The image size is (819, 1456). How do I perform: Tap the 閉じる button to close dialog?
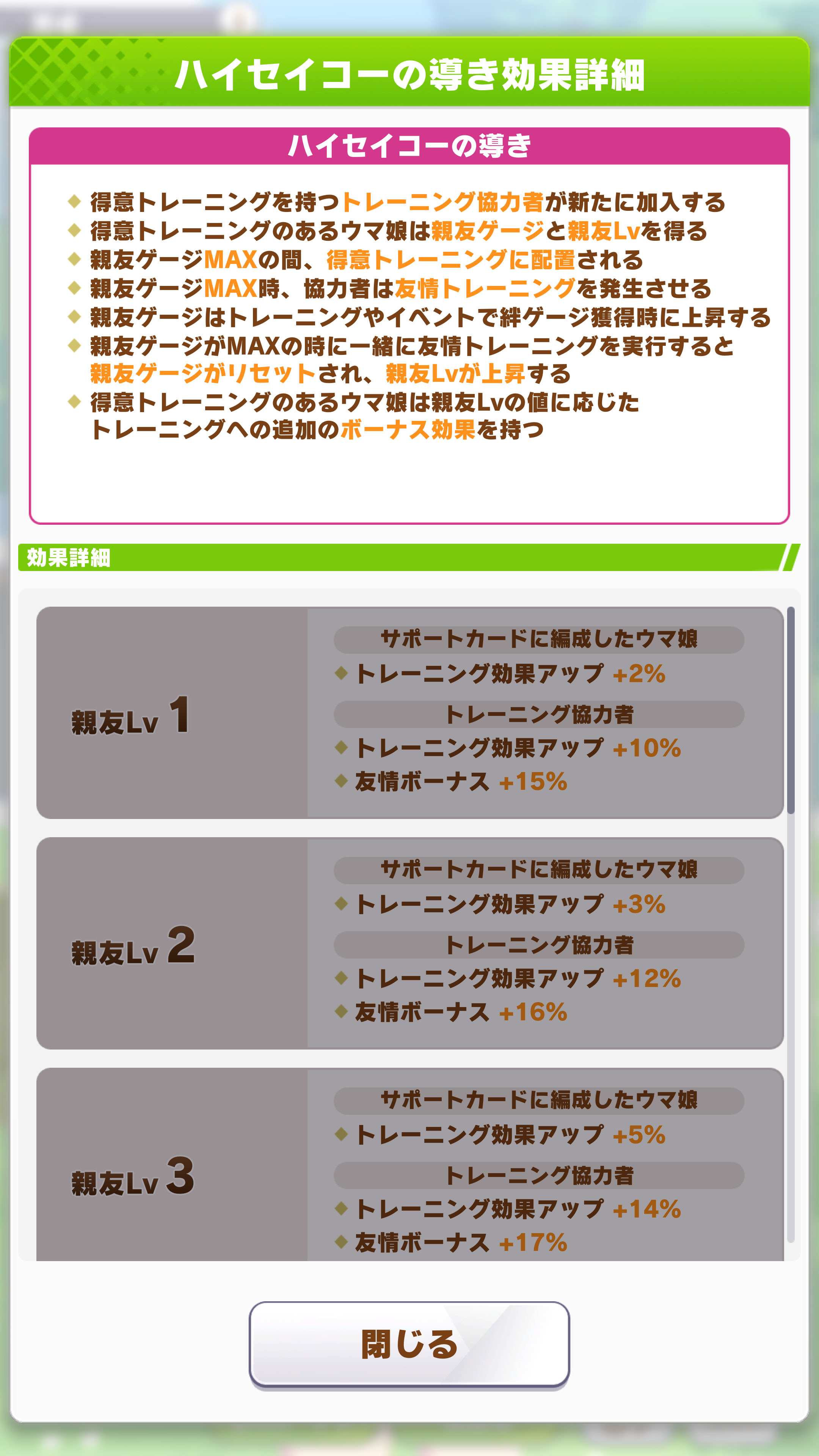409,1344
